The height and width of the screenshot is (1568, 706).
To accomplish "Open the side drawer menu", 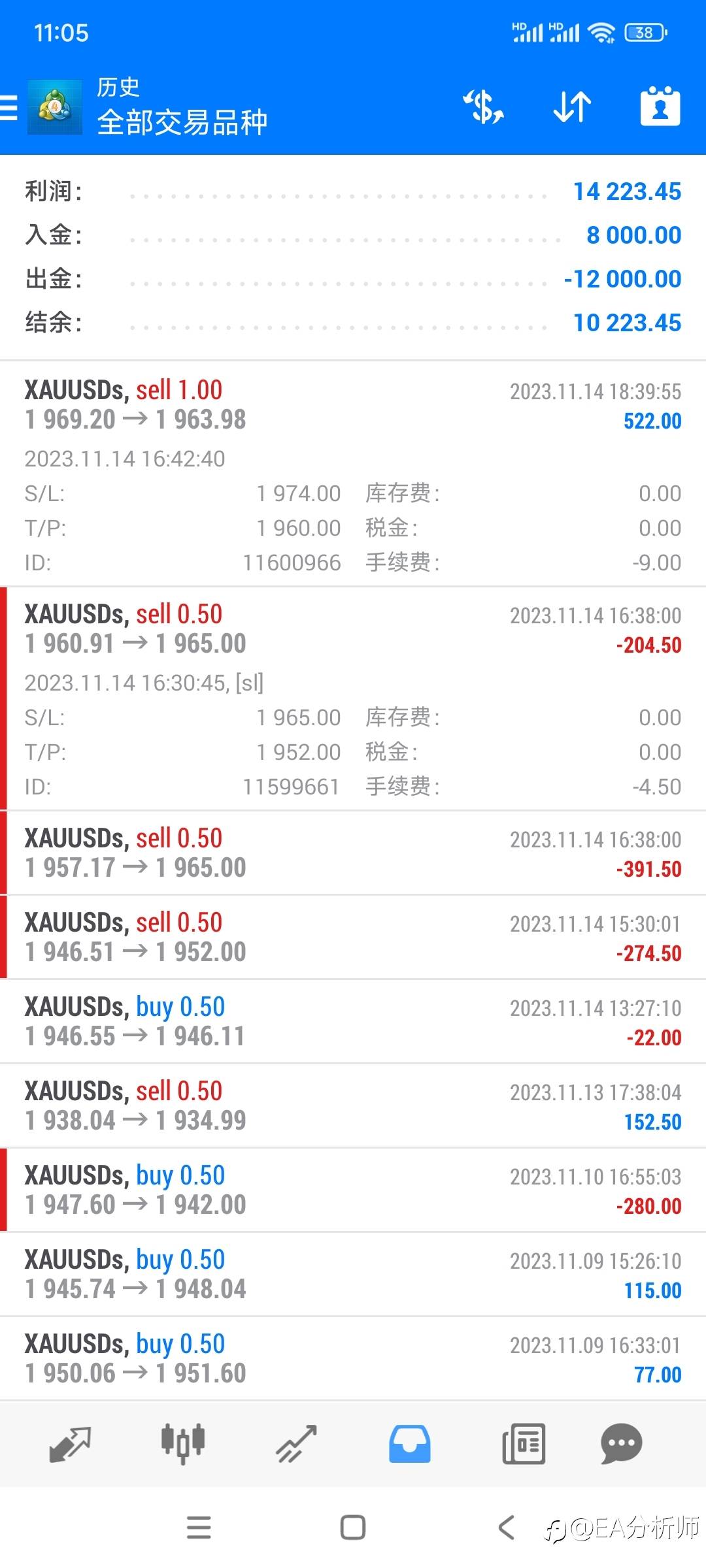I will click(9, 108).
